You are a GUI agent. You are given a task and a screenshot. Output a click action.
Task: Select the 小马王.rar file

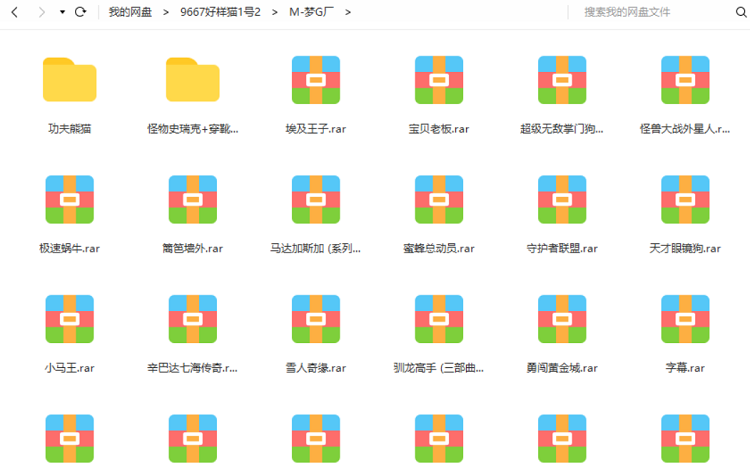pyautogui.click(x=69, y=320)
